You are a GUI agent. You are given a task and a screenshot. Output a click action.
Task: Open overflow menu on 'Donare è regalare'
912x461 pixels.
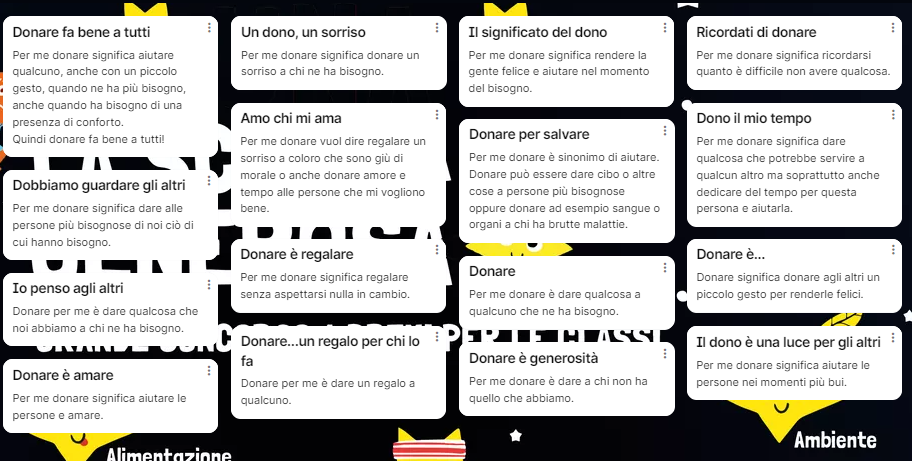coord(437,250)
